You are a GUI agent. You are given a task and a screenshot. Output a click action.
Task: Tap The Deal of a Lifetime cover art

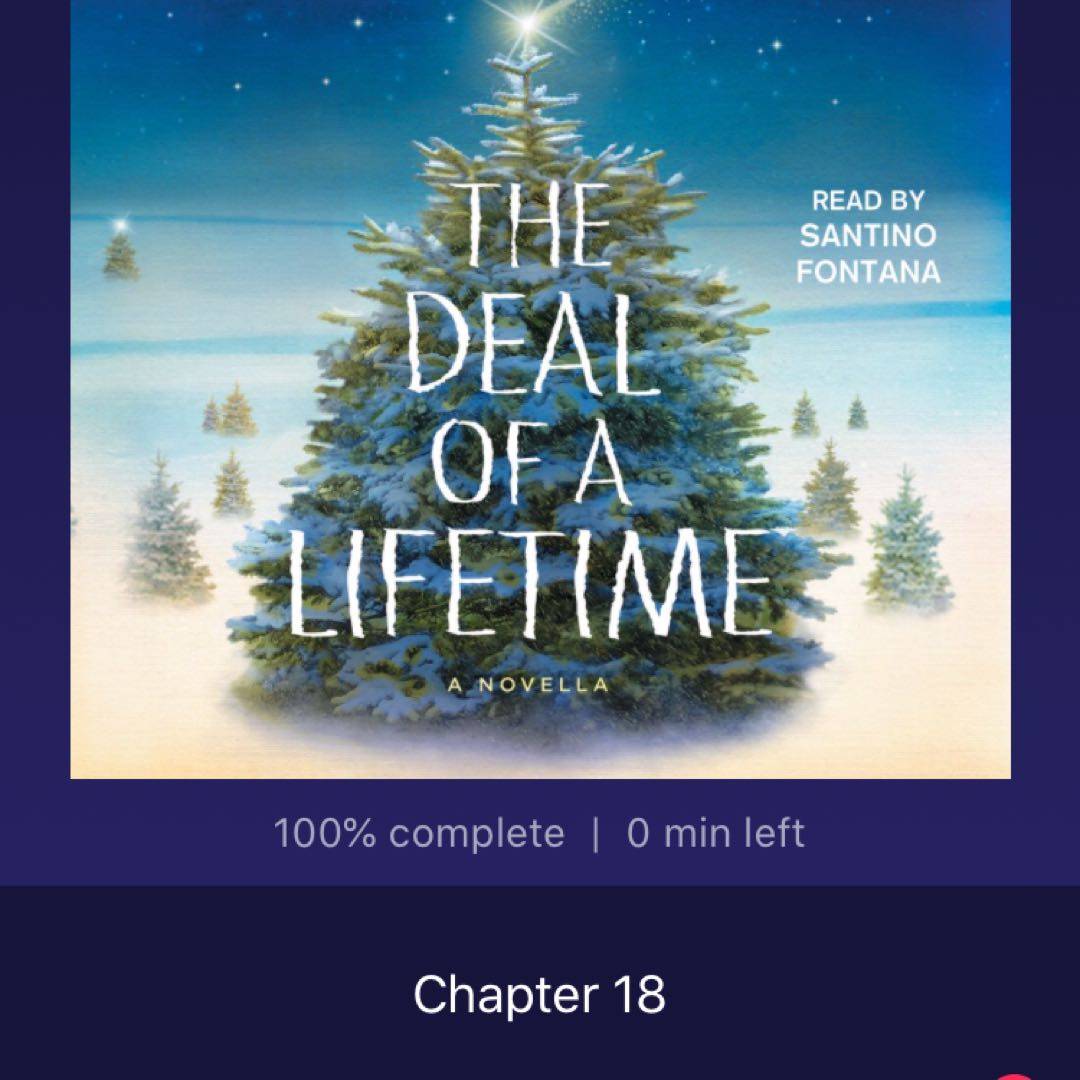tap(540, 390)
